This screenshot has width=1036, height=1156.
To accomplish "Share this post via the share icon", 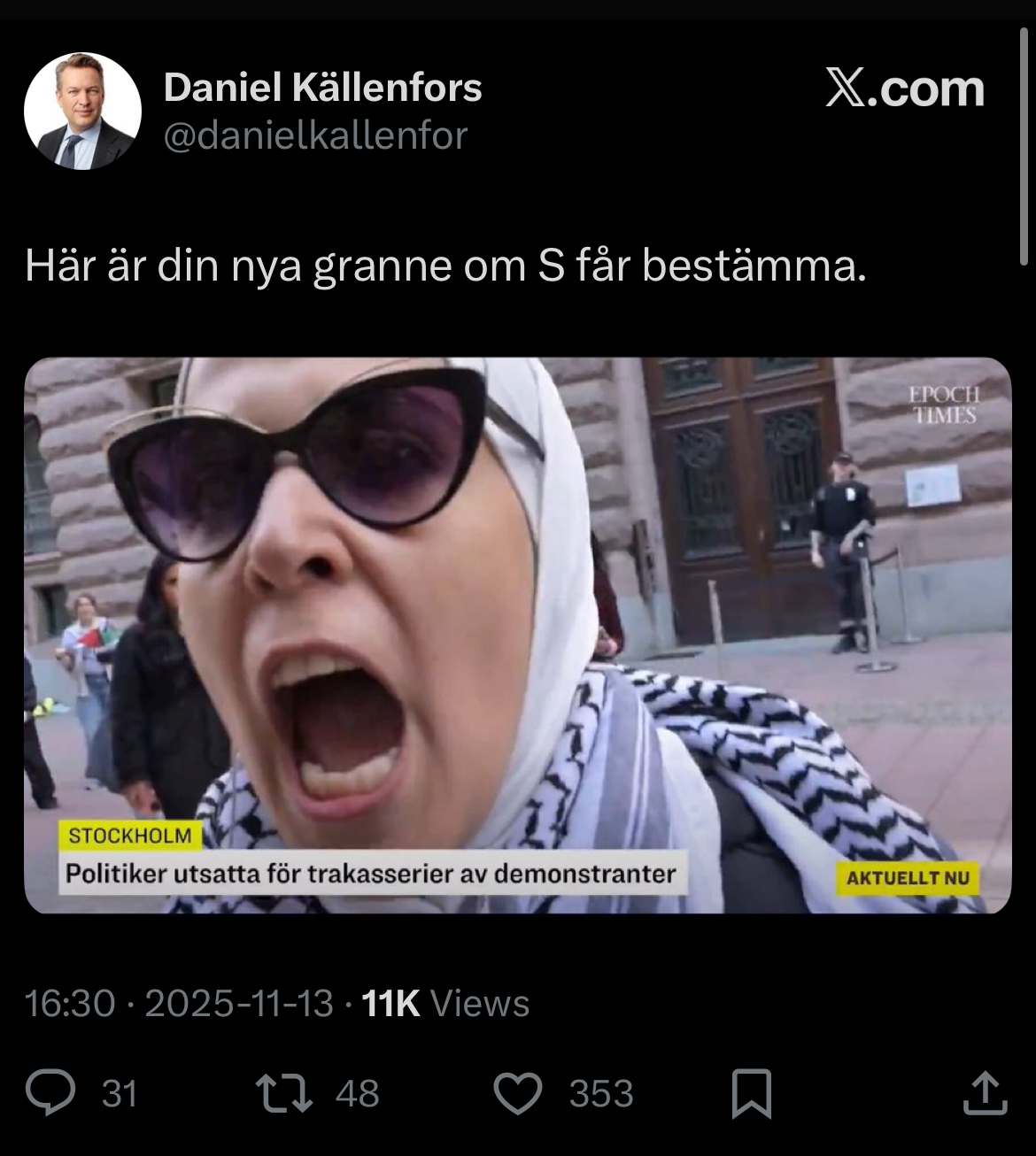I will click(x=985, y=1093).
